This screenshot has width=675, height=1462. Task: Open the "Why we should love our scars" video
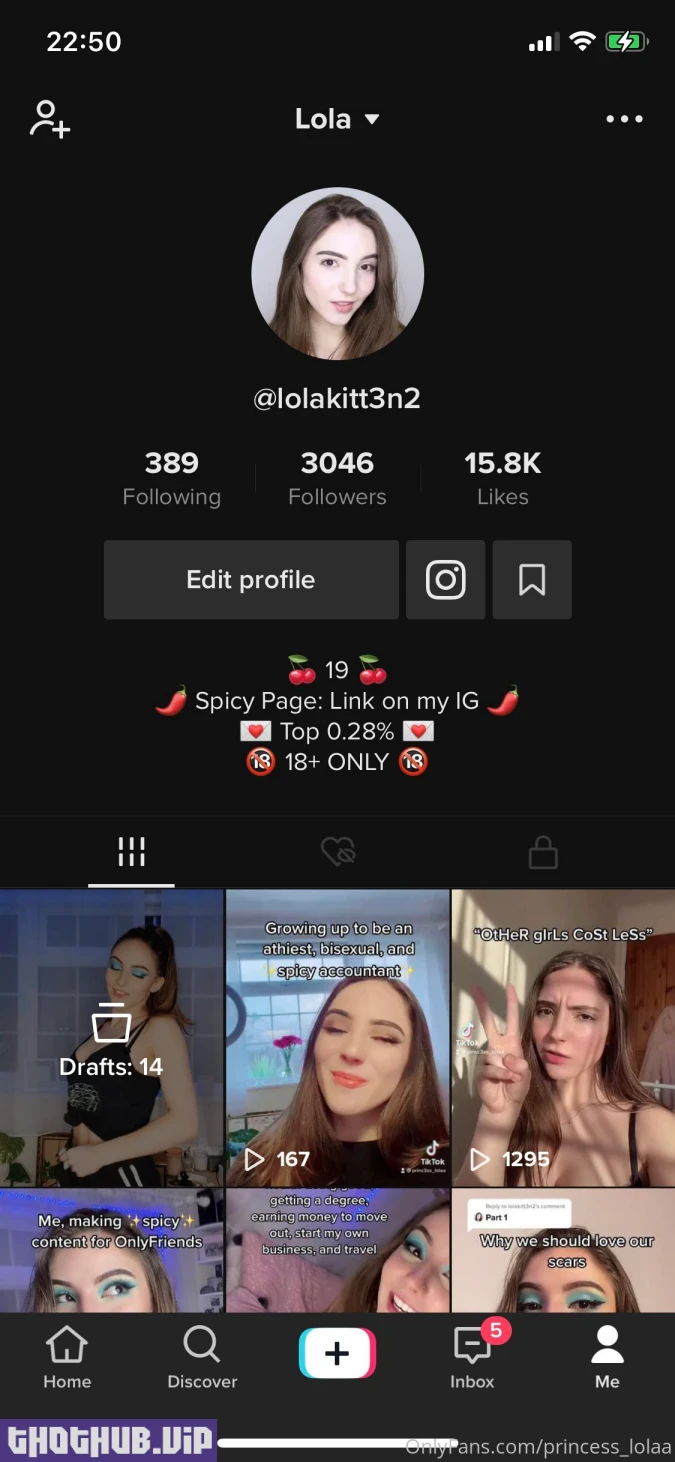pos(563,1250)
